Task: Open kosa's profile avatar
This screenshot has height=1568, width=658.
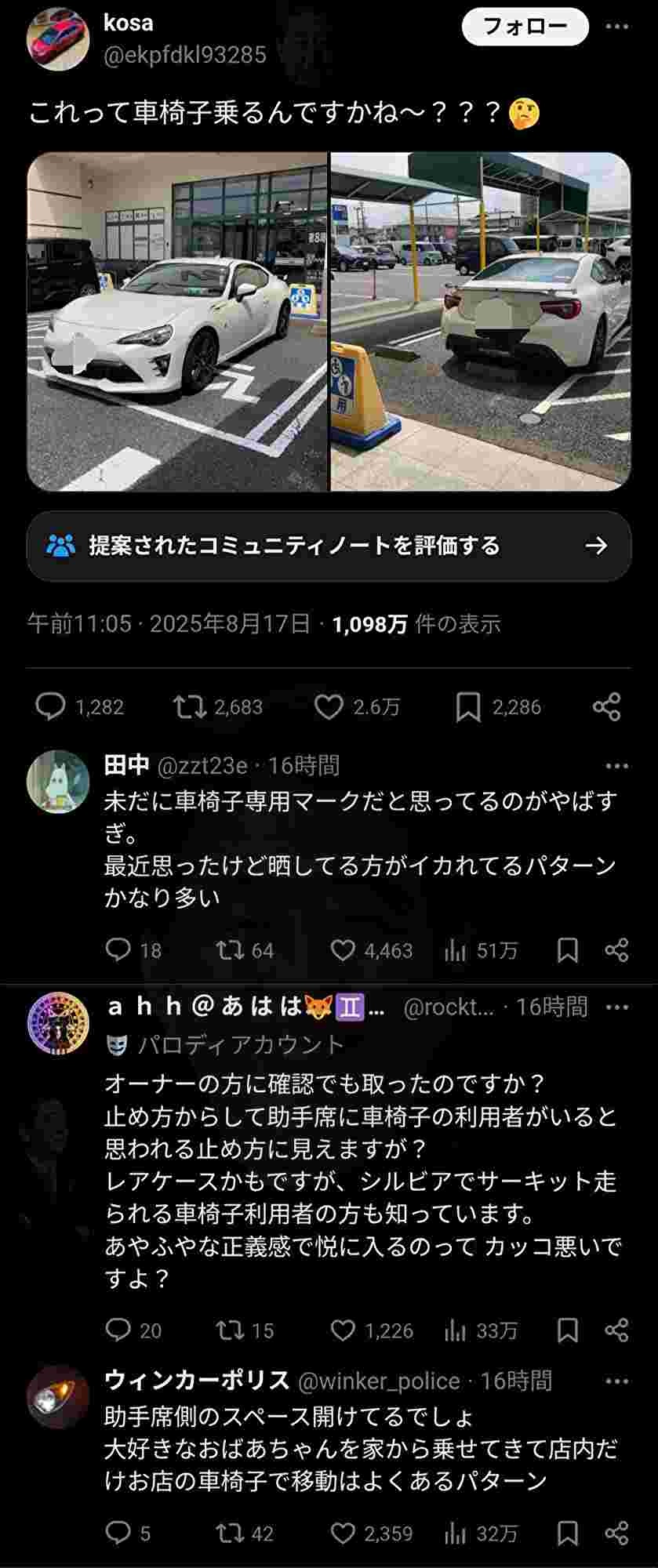Action: click(58, 40)
